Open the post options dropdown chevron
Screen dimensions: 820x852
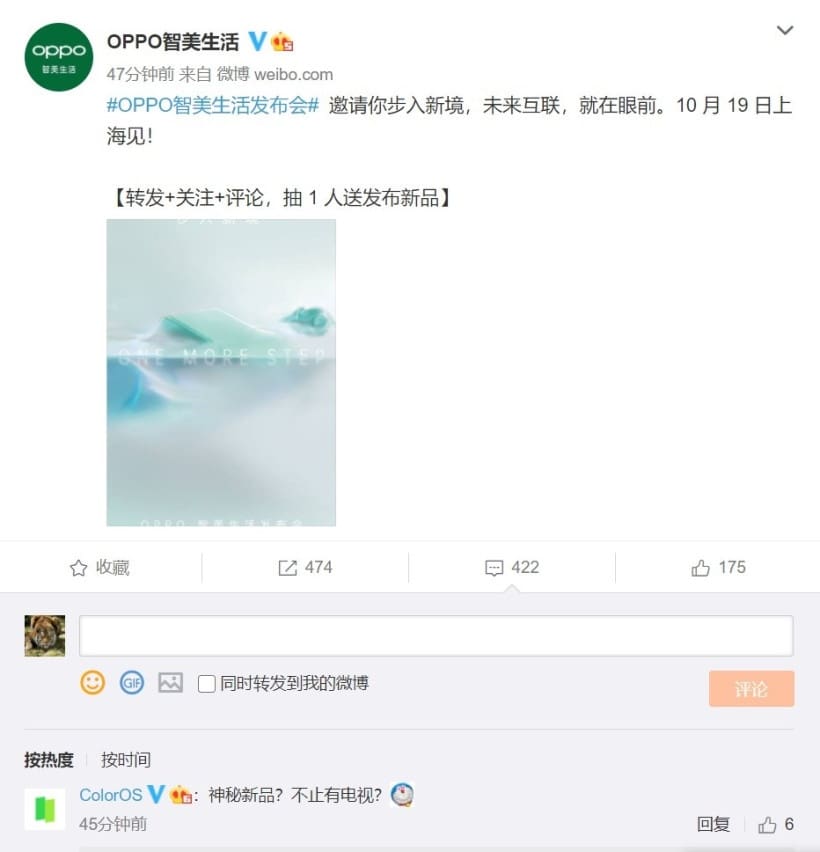click(x=785, y=31)
